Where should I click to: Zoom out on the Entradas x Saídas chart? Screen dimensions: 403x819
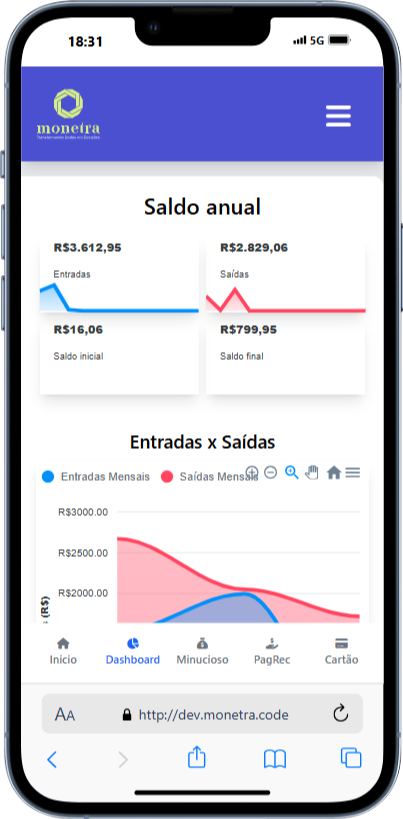pos(270,473)
